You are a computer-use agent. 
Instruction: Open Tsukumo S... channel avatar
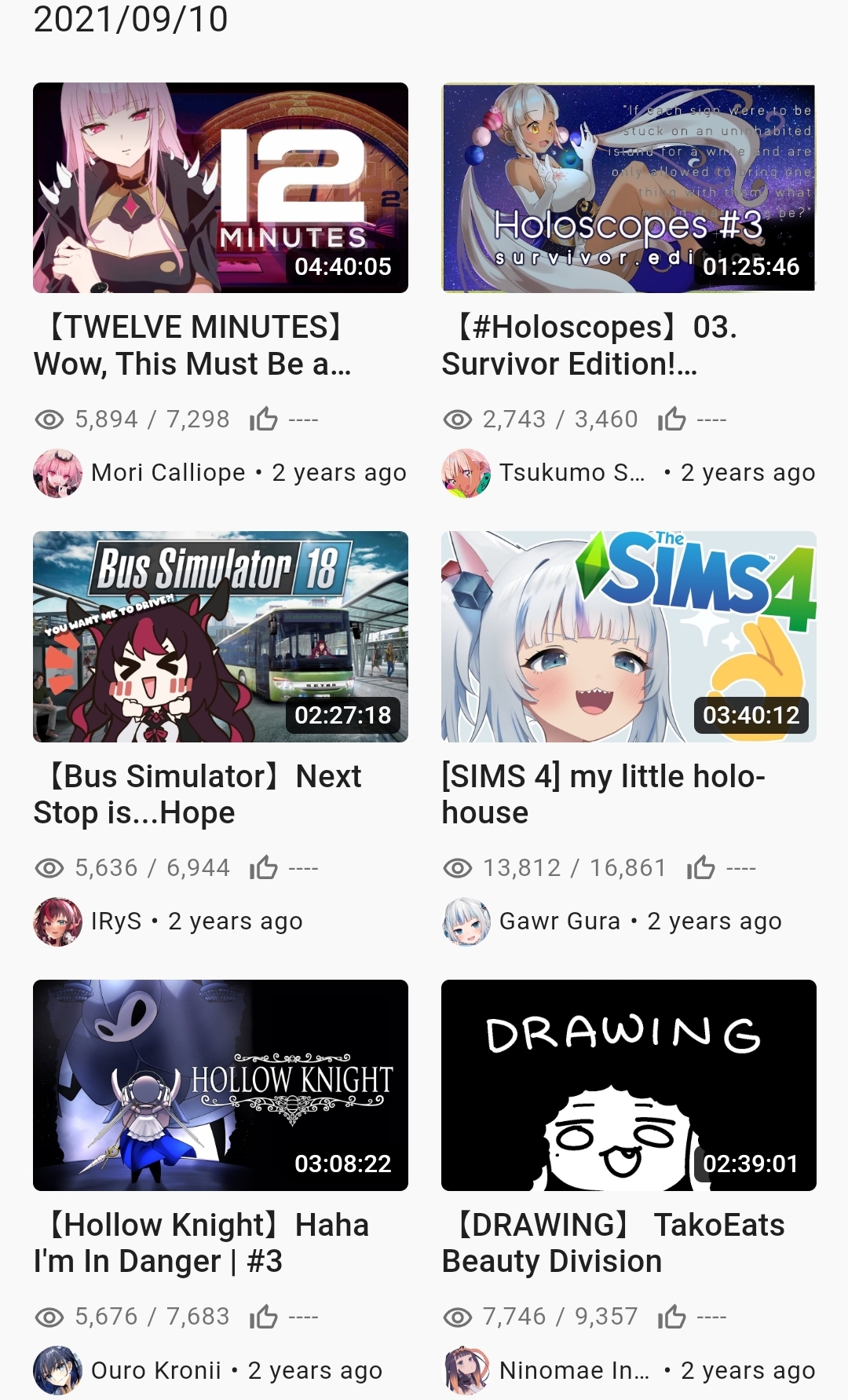coord(466,473)
